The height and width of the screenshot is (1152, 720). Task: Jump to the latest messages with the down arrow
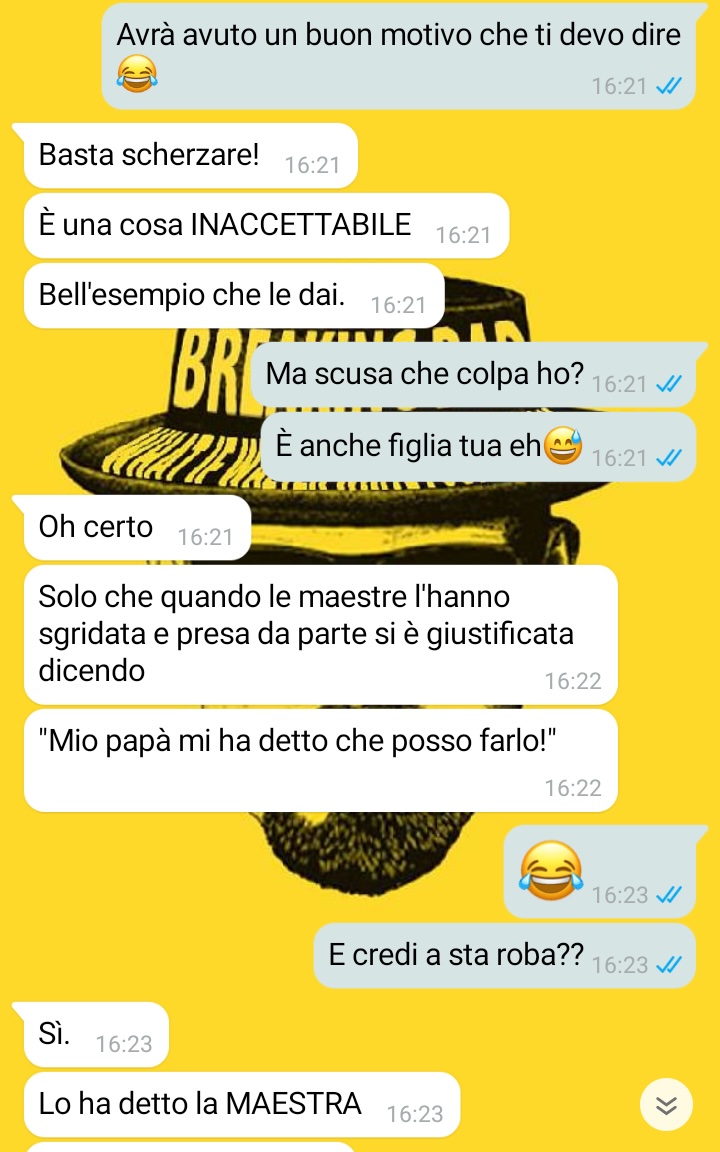click(666, 1105)
